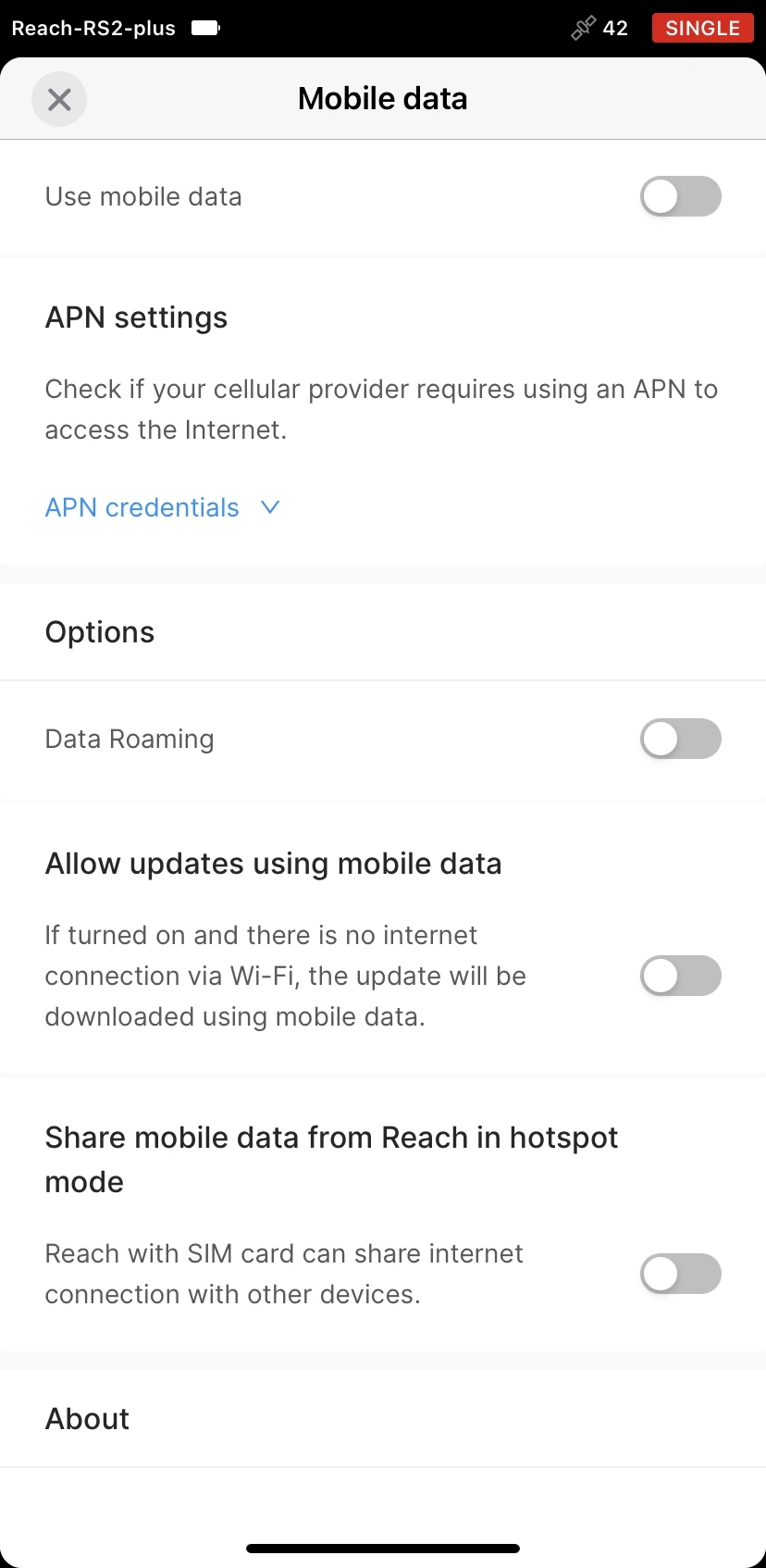Expand APN credentials
Image resolution: width=766 pixels, height=1568 pixels.
click(163, 507)
